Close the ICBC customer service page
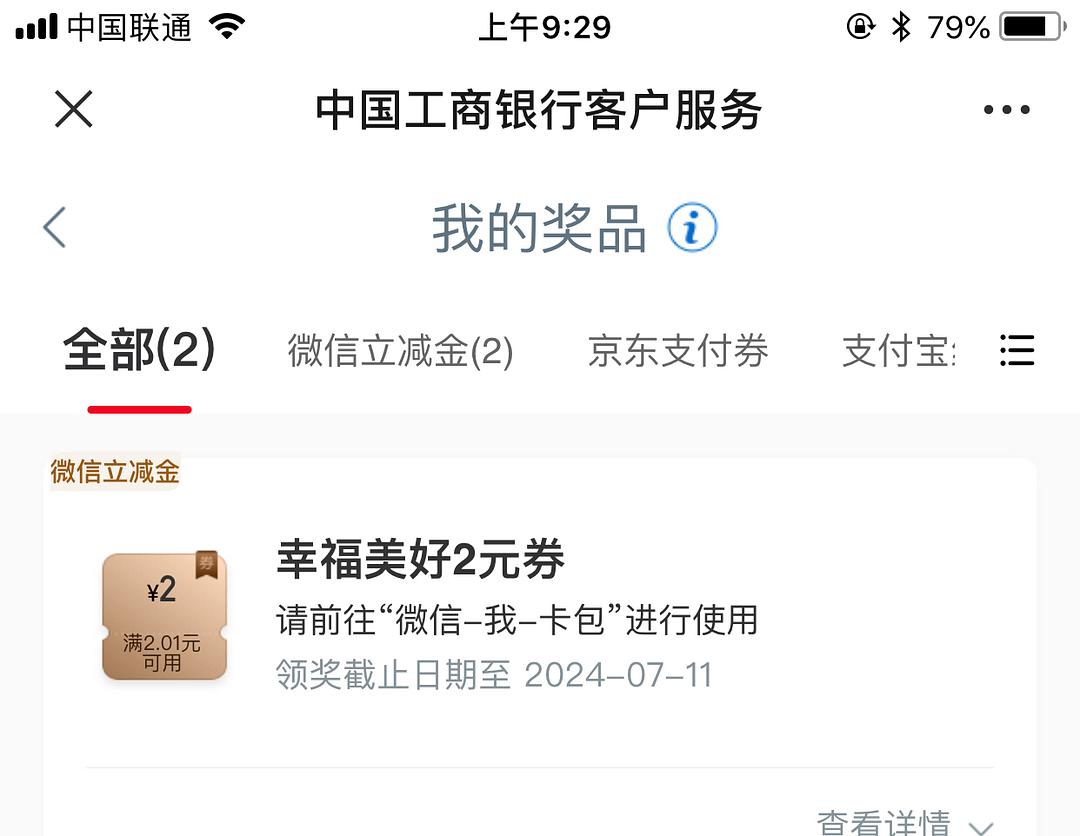1080x836 pixels. [x=74, y=109]
